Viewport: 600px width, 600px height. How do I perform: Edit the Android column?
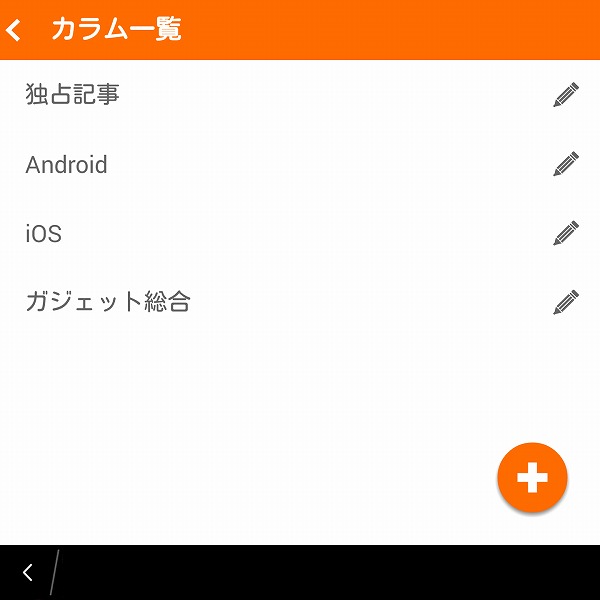(x=566, y=164)
